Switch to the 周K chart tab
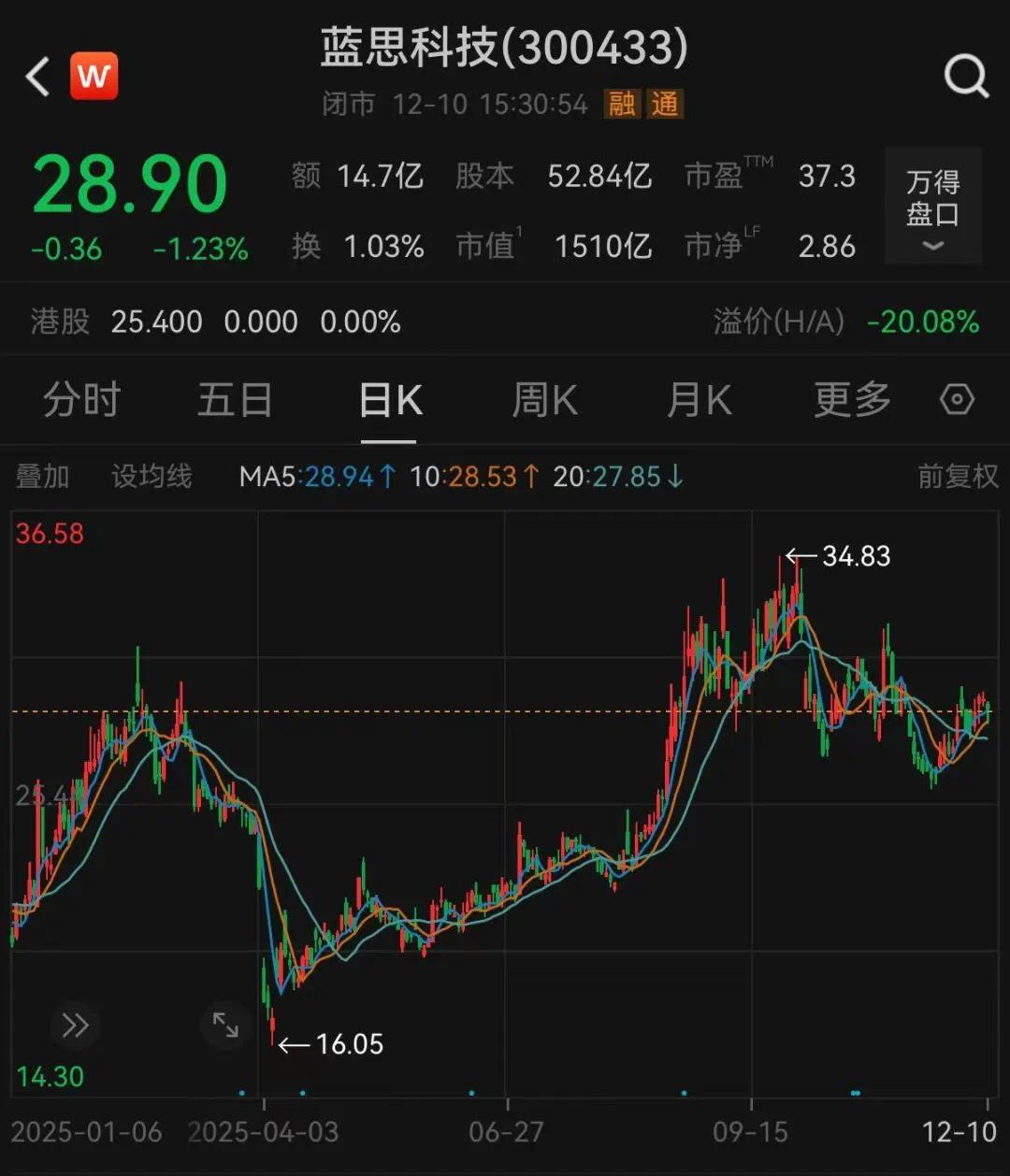Screen dimensions: 1010x1176 pos(544,400)
